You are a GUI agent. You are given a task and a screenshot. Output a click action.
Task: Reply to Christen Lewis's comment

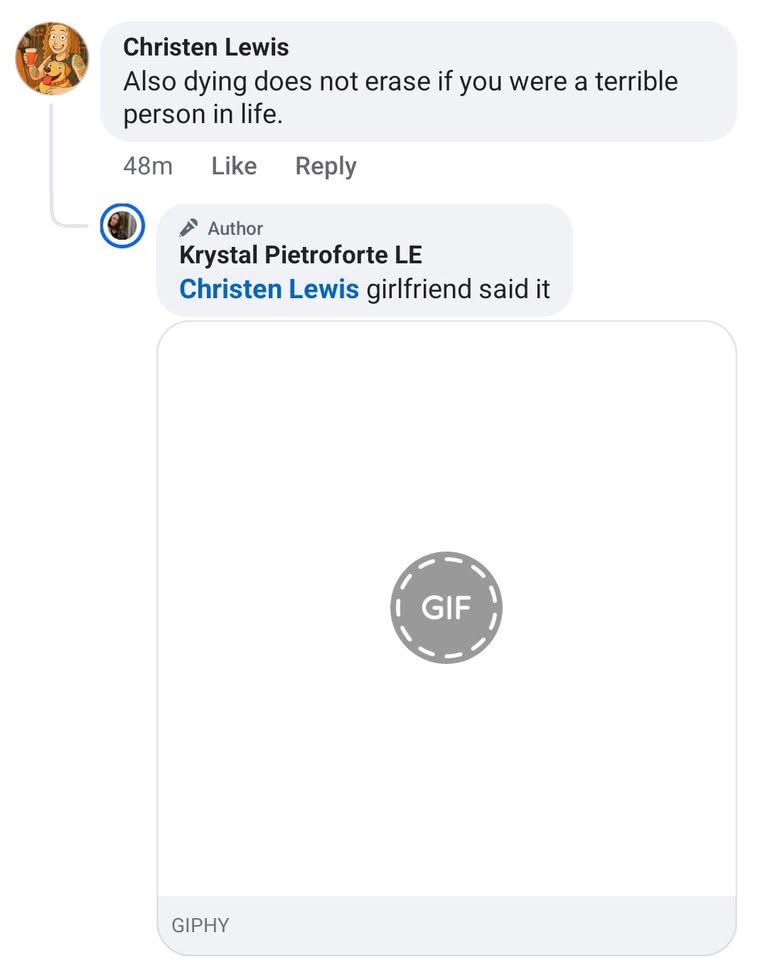[x=325, y=166]
